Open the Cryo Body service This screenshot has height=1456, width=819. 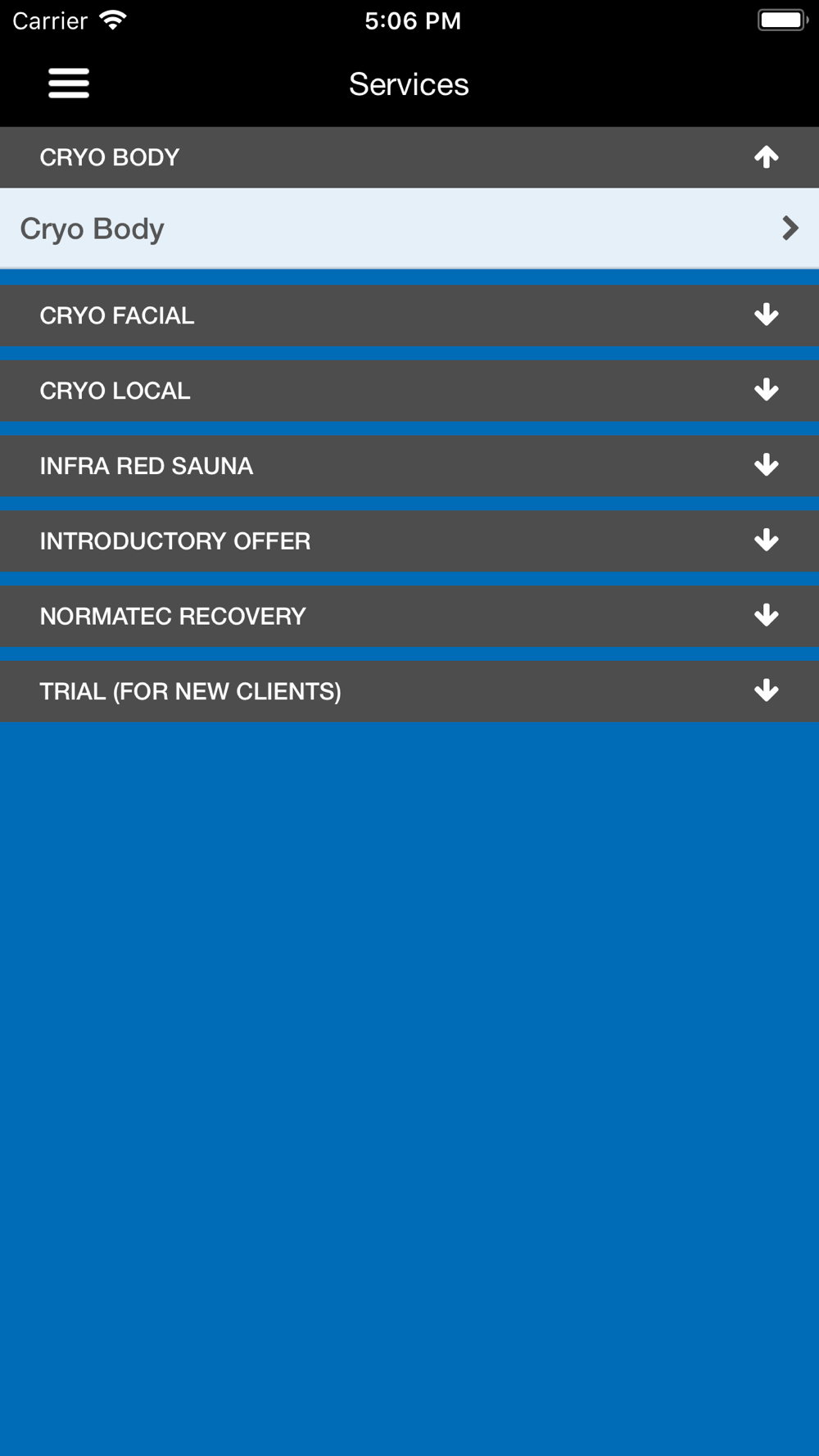pos(409,228)
